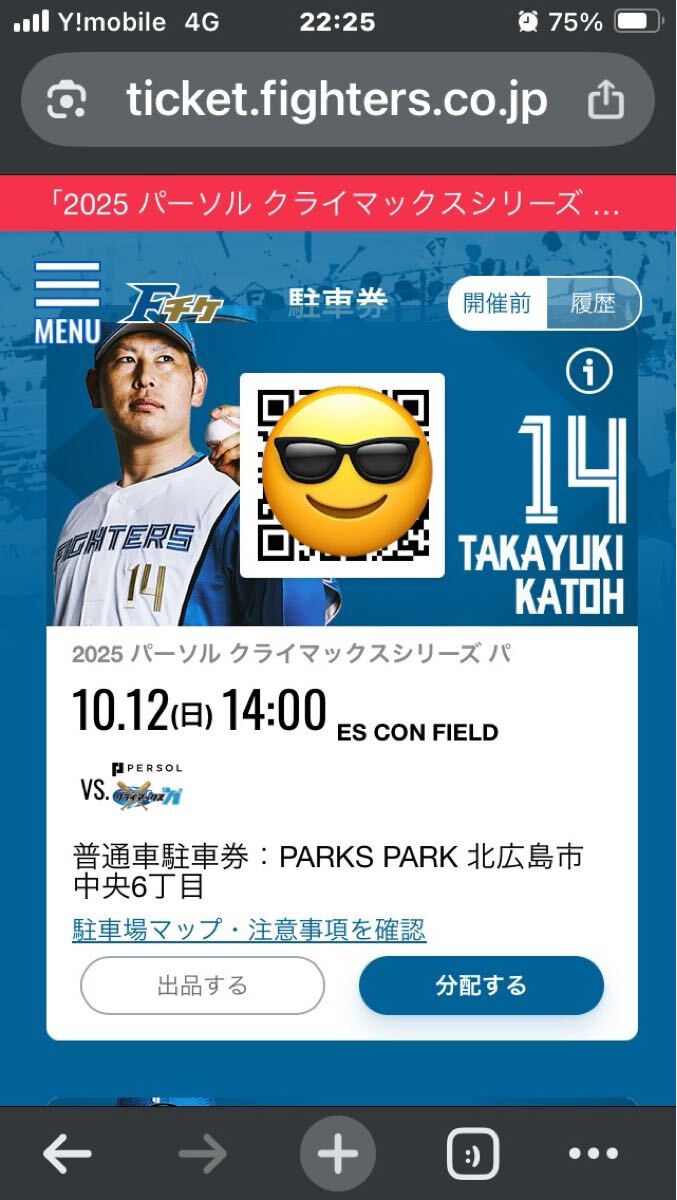
Task: Open the red クライマックスシリーズ announcement banner
Action: pyautogui.click(x=338, y=205)
